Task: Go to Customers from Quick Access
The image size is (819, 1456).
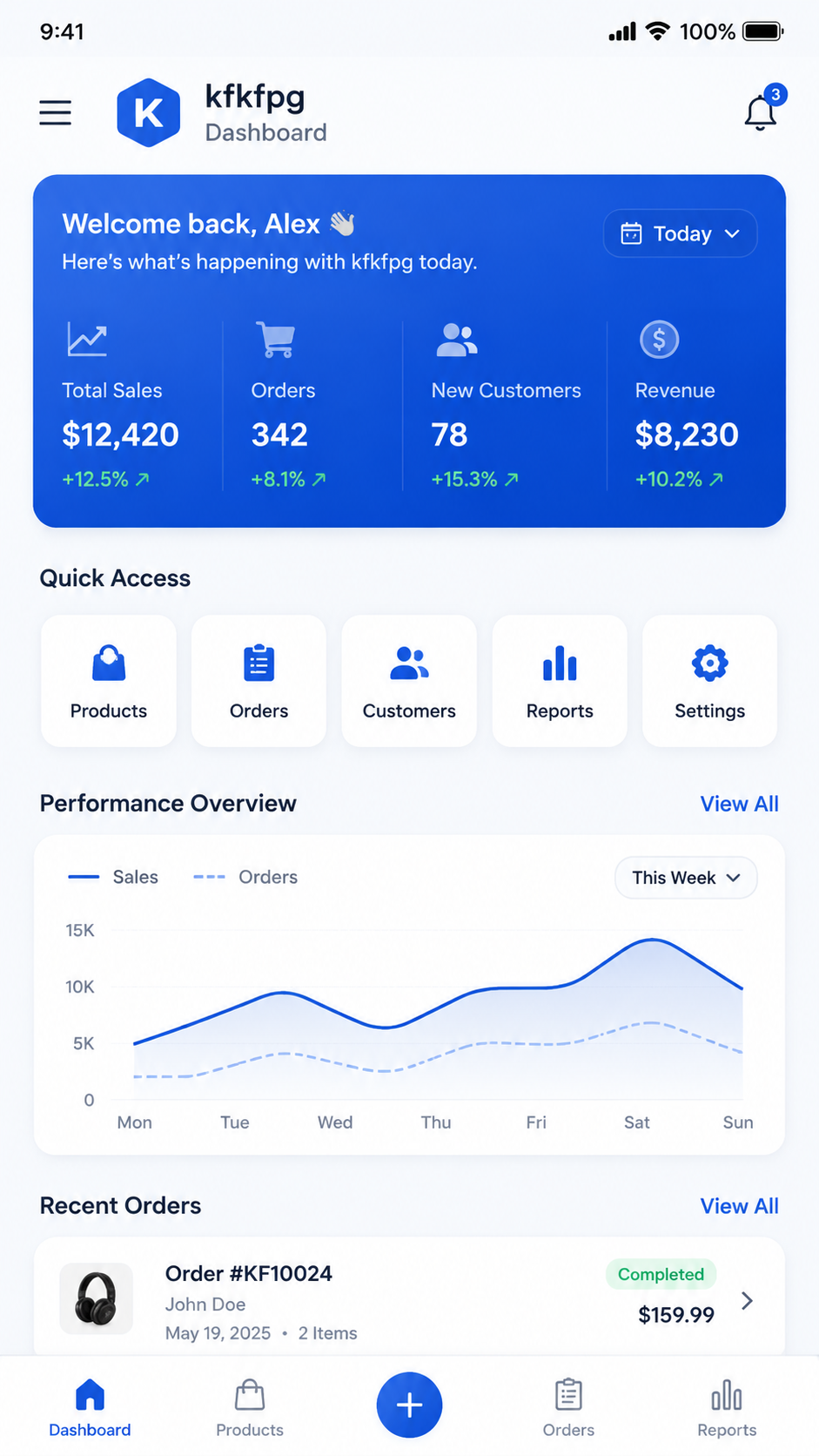Action: [x=409, y=681]
